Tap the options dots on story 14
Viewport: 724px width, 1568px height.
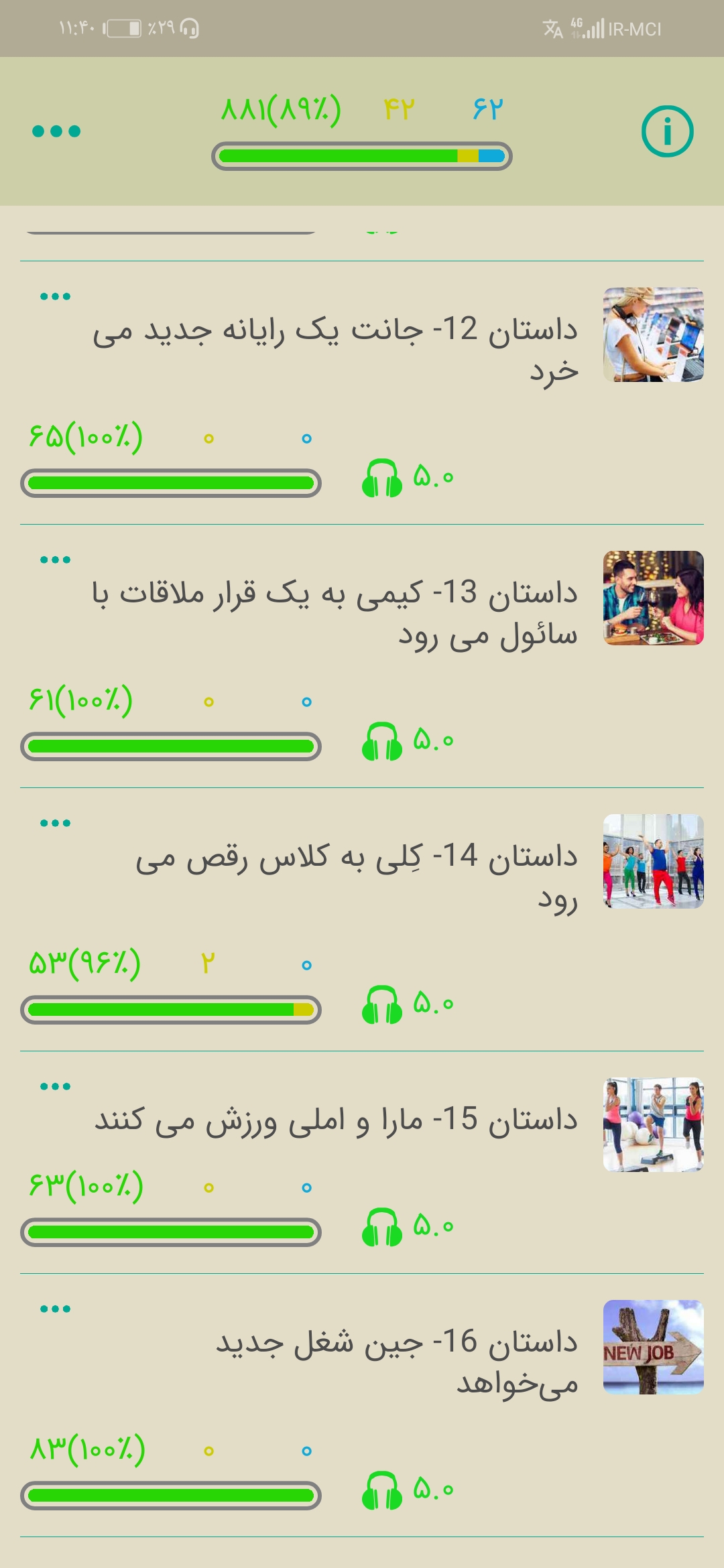pyautogui.click(x=55, y=824)
